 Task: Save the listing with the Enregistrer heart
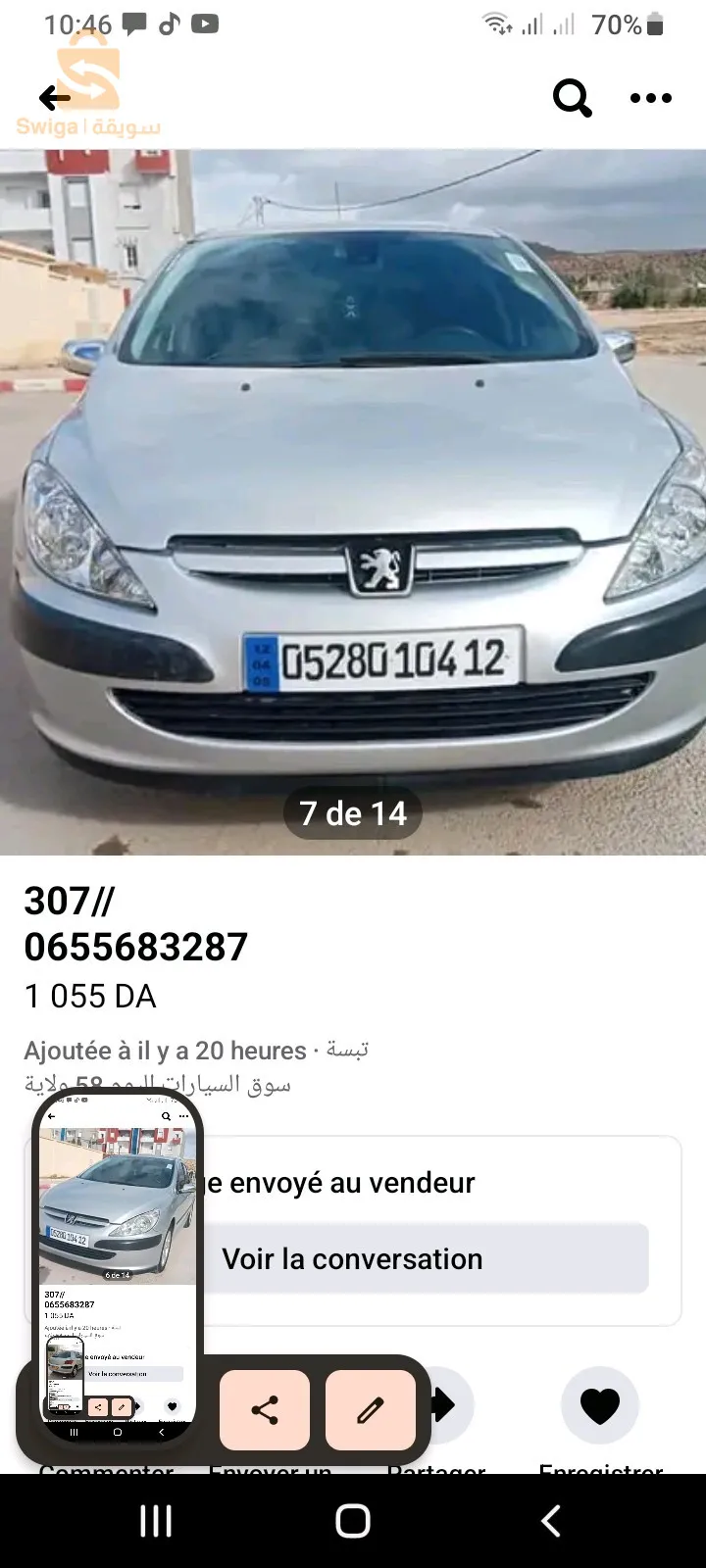(600, 1406)
